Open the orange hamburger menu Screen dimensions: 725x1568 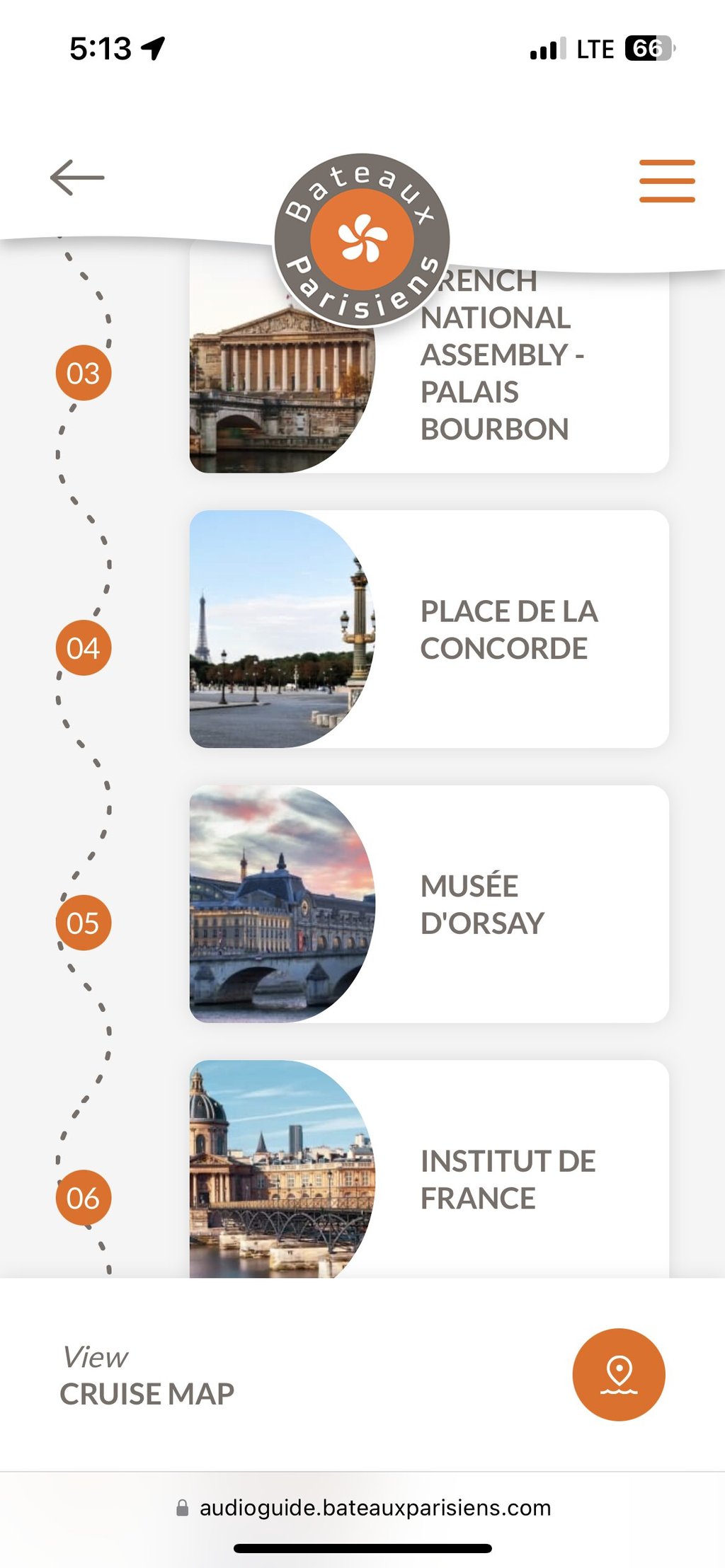click(x=667, y=181)
